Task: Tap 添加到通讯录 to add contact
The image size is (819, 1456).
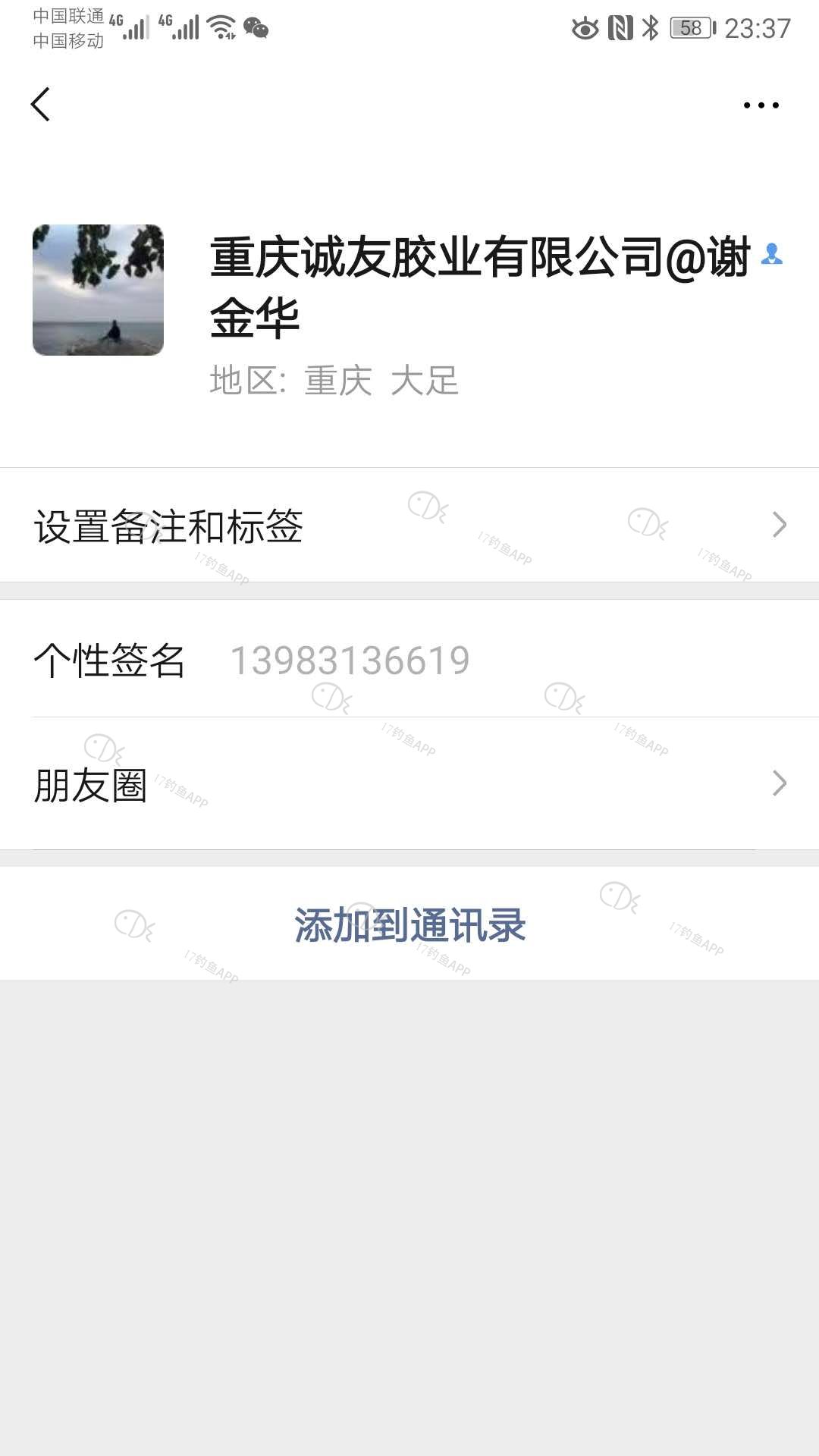Action: pyautogui.click(x=409, y=924)
